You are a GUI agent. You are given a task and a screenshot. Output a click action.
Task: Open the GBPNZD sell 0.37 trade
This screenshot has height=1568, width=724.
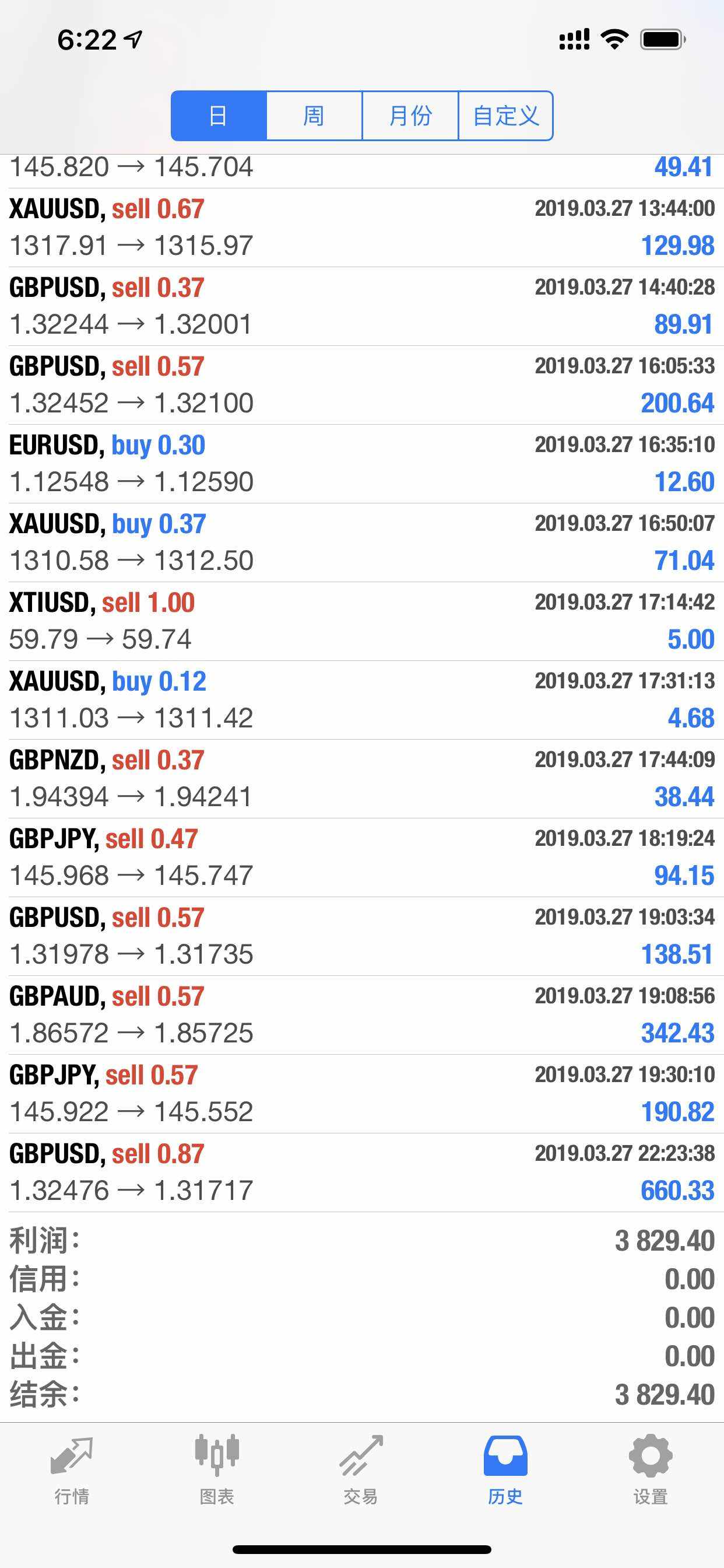coord(361,779)
